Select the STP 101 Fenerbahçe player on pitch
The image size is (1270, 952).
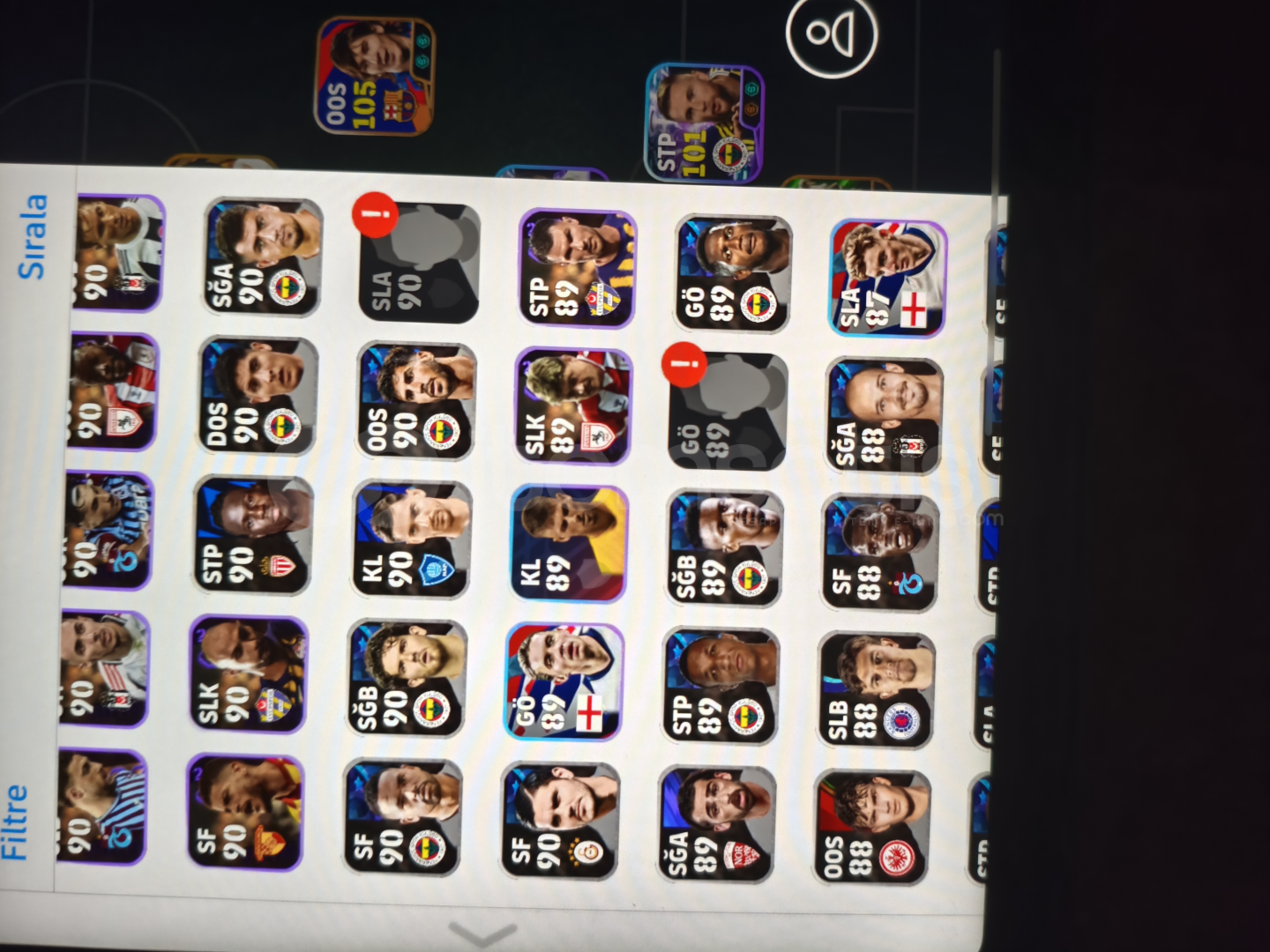click(704, 123)
